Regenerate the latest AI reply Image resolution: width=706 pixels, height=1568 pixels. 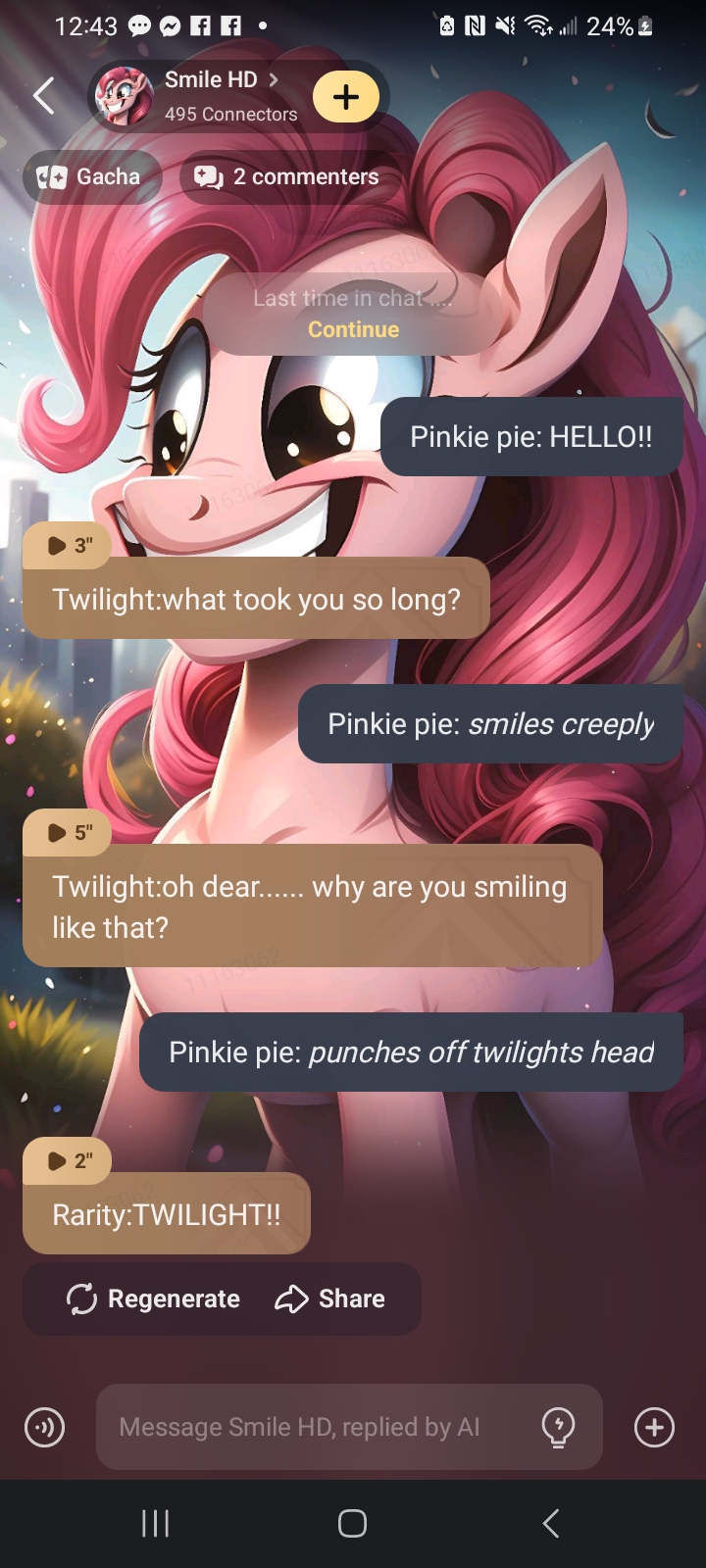[153, 1298]
